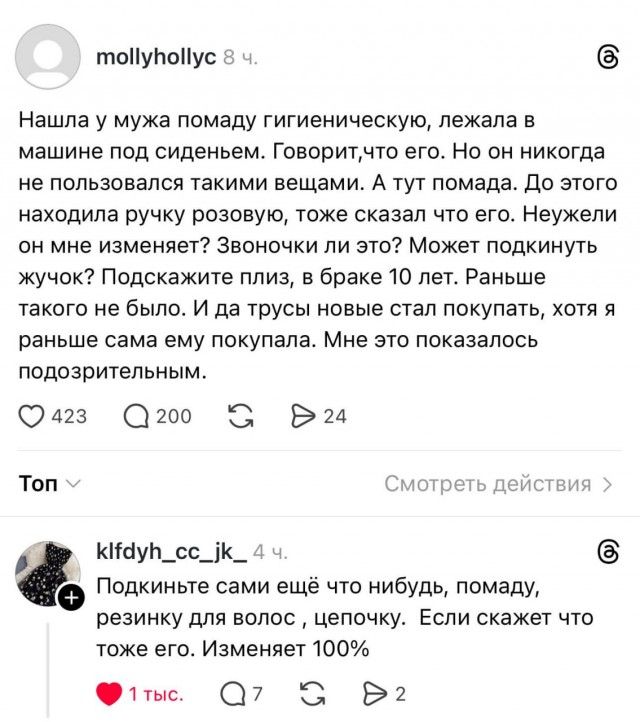Screen dimensions: 640x722
Task: Like mollyhollyc's post
Action: tap(33, 416)
